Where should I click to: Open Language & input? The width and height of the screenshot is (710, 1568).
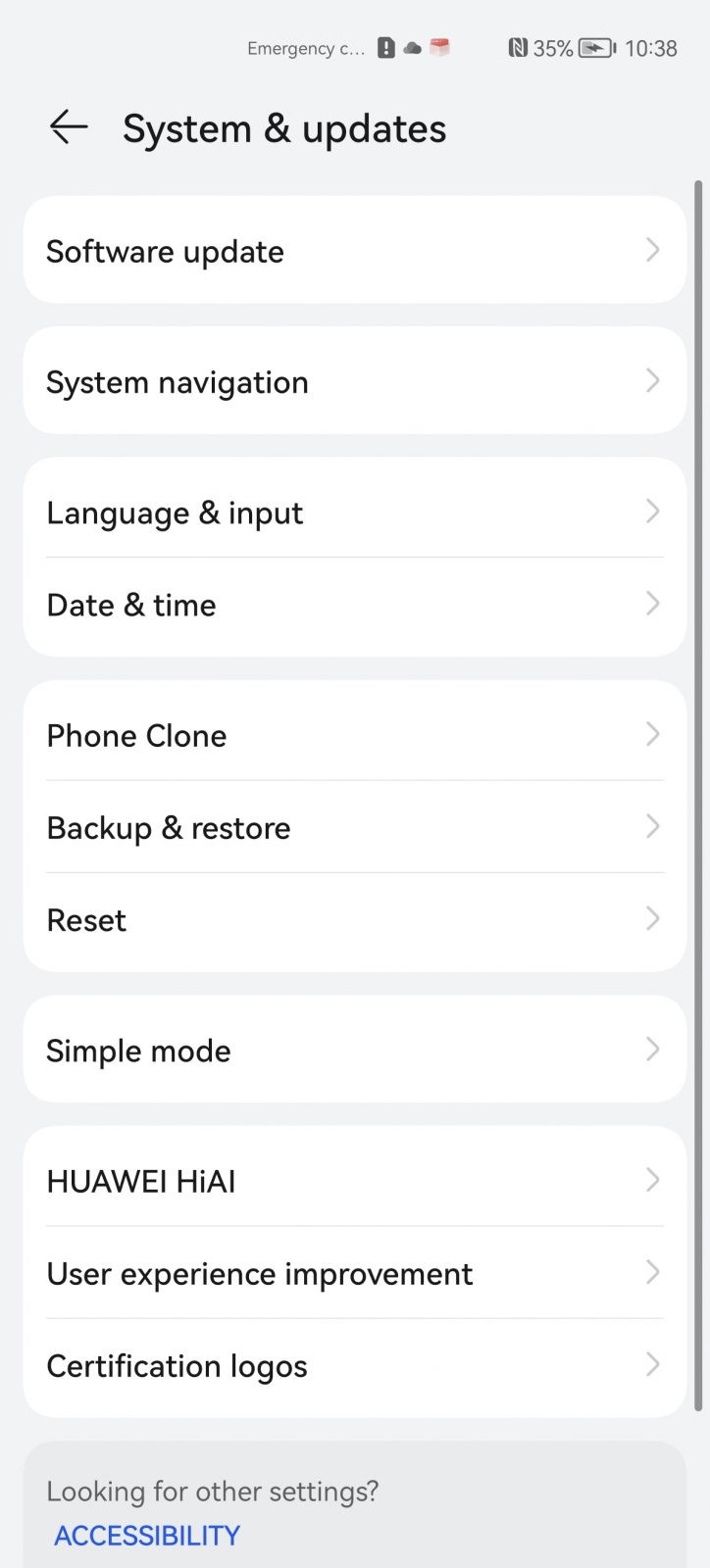pyautogui.click(x=354, y=511)
